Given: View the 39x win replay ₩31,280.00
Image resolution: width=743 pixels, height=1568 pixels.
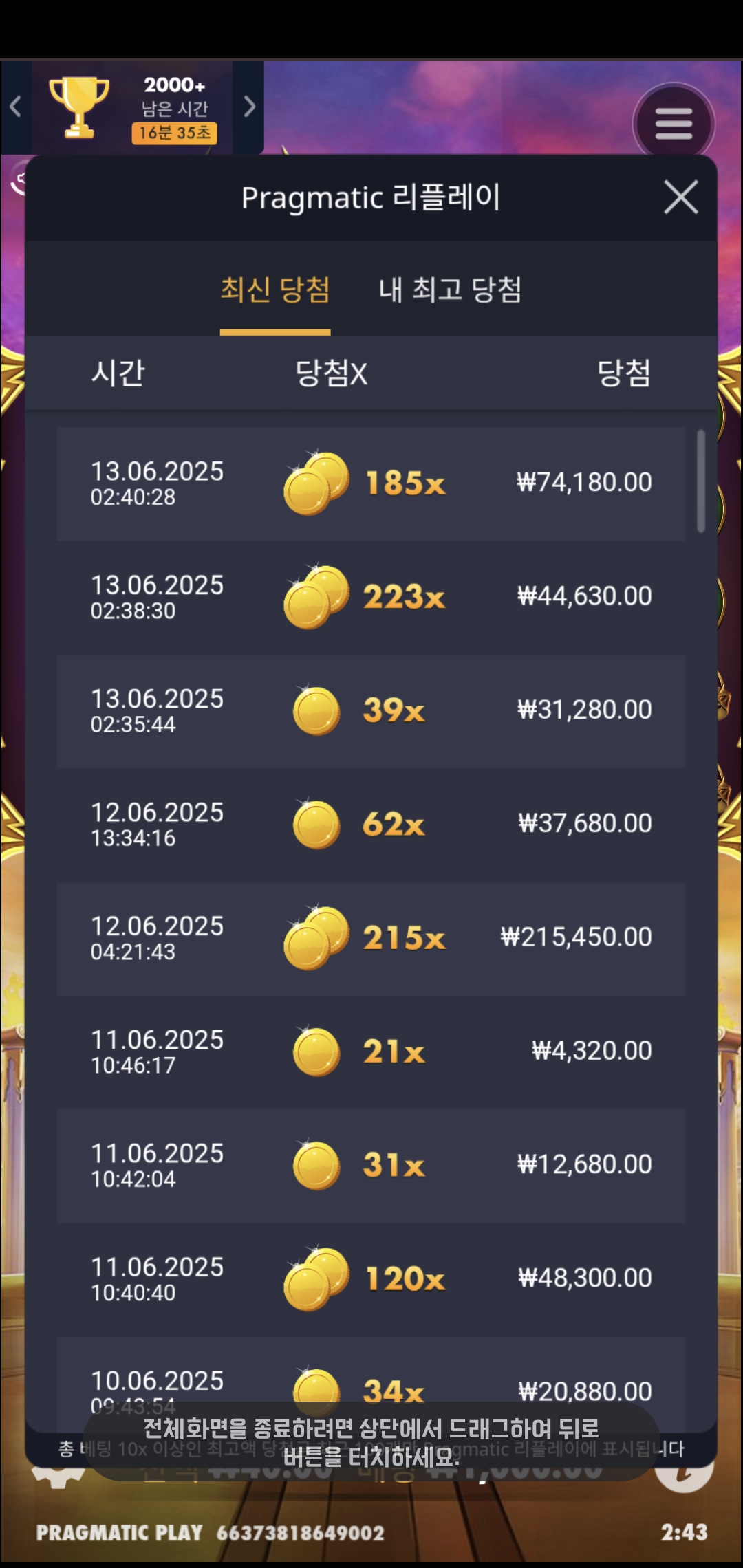Looking at the screenshot, I should pos(371,710).
